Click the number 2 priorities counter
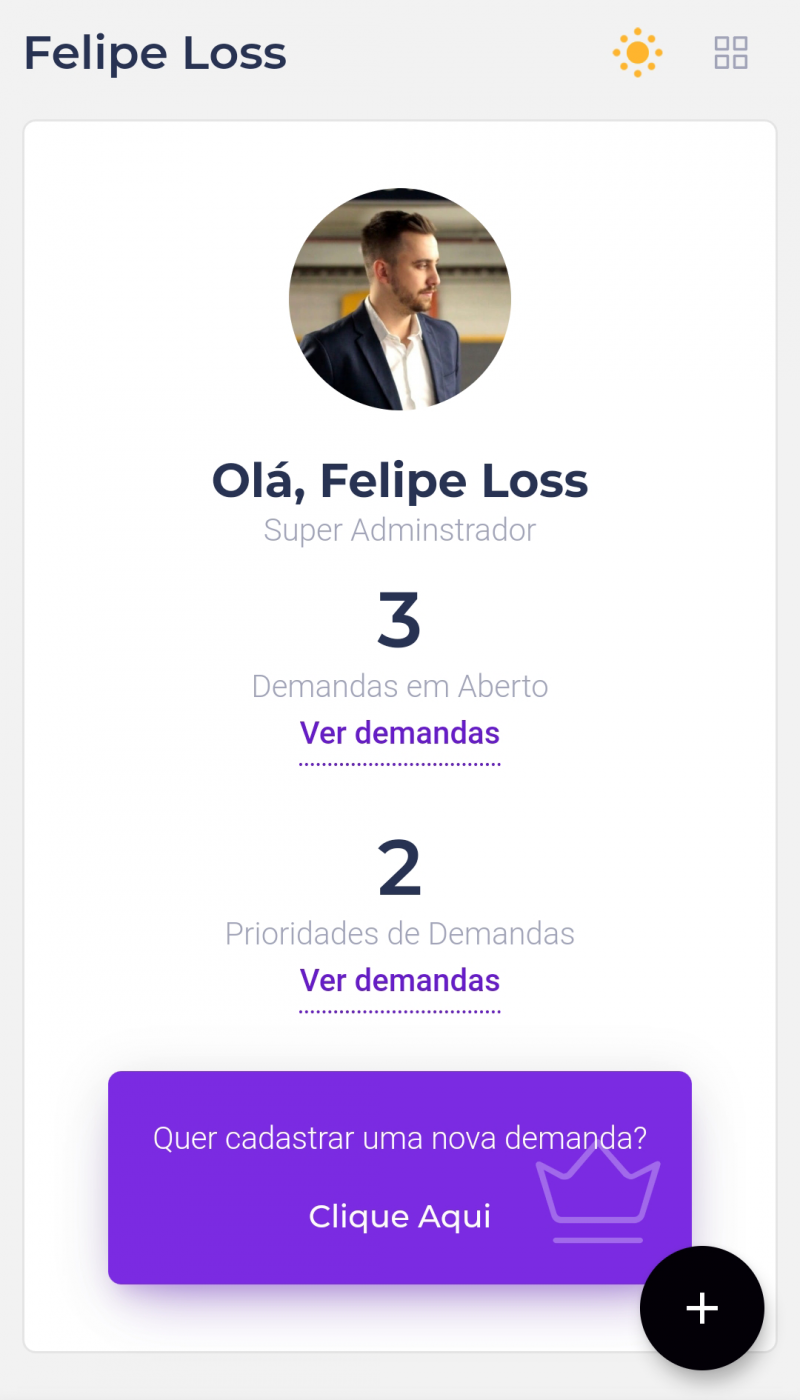Viewport: 800px width, 1400px height. [x=400, y=868]
